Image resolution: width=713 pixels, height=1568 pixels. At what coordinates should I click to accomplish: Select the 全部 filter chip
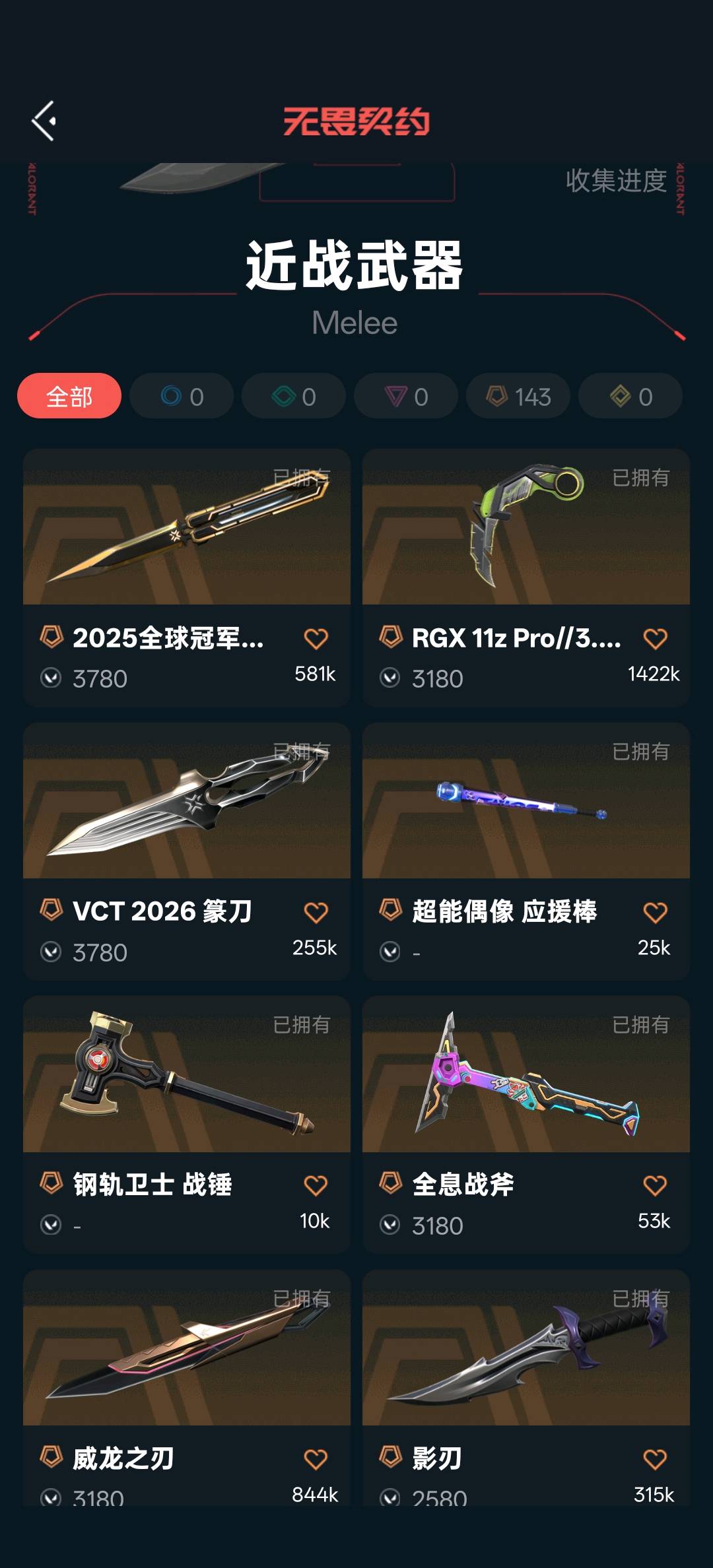point(69,397)
